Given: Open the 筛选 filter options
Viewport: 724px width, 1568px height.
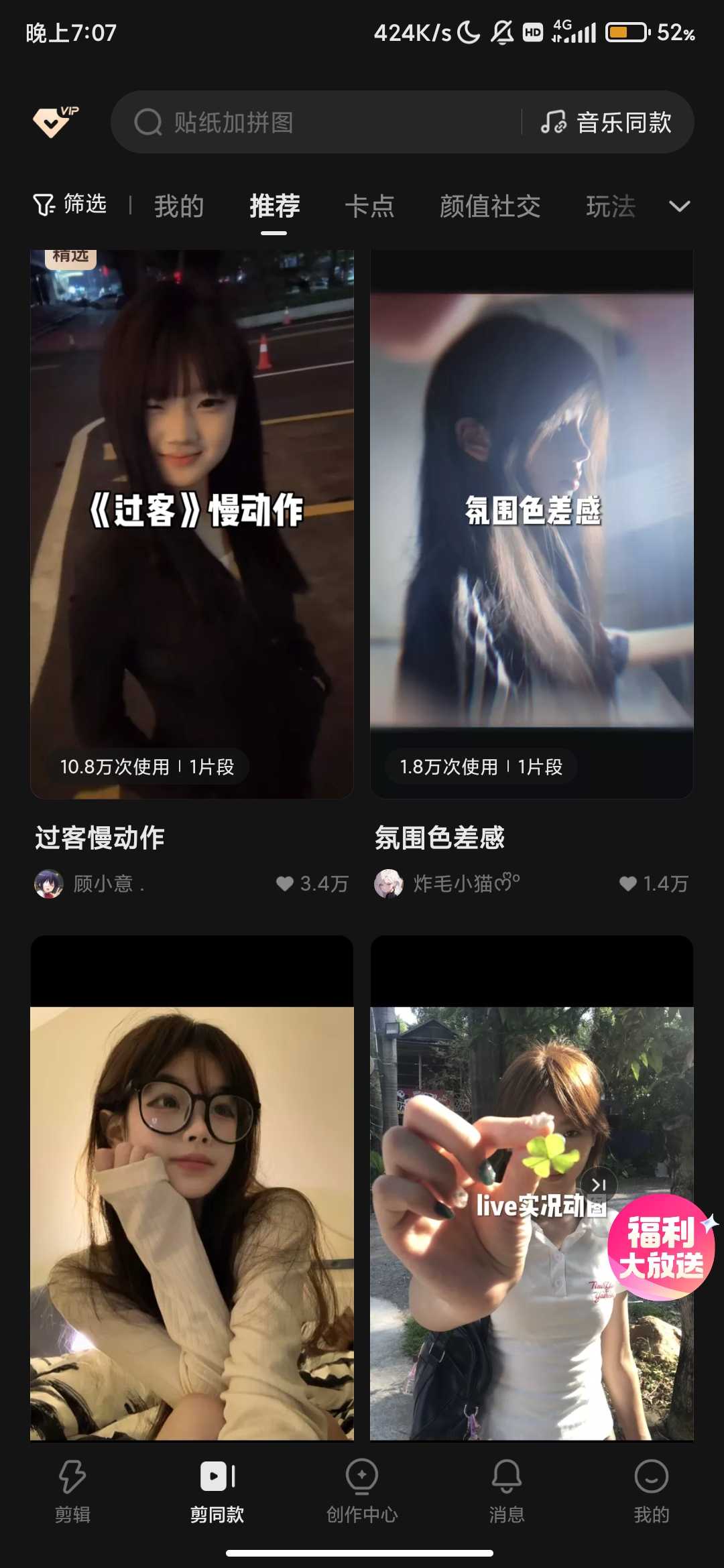Looking at the screenshot, I should [x=70, y=204].
